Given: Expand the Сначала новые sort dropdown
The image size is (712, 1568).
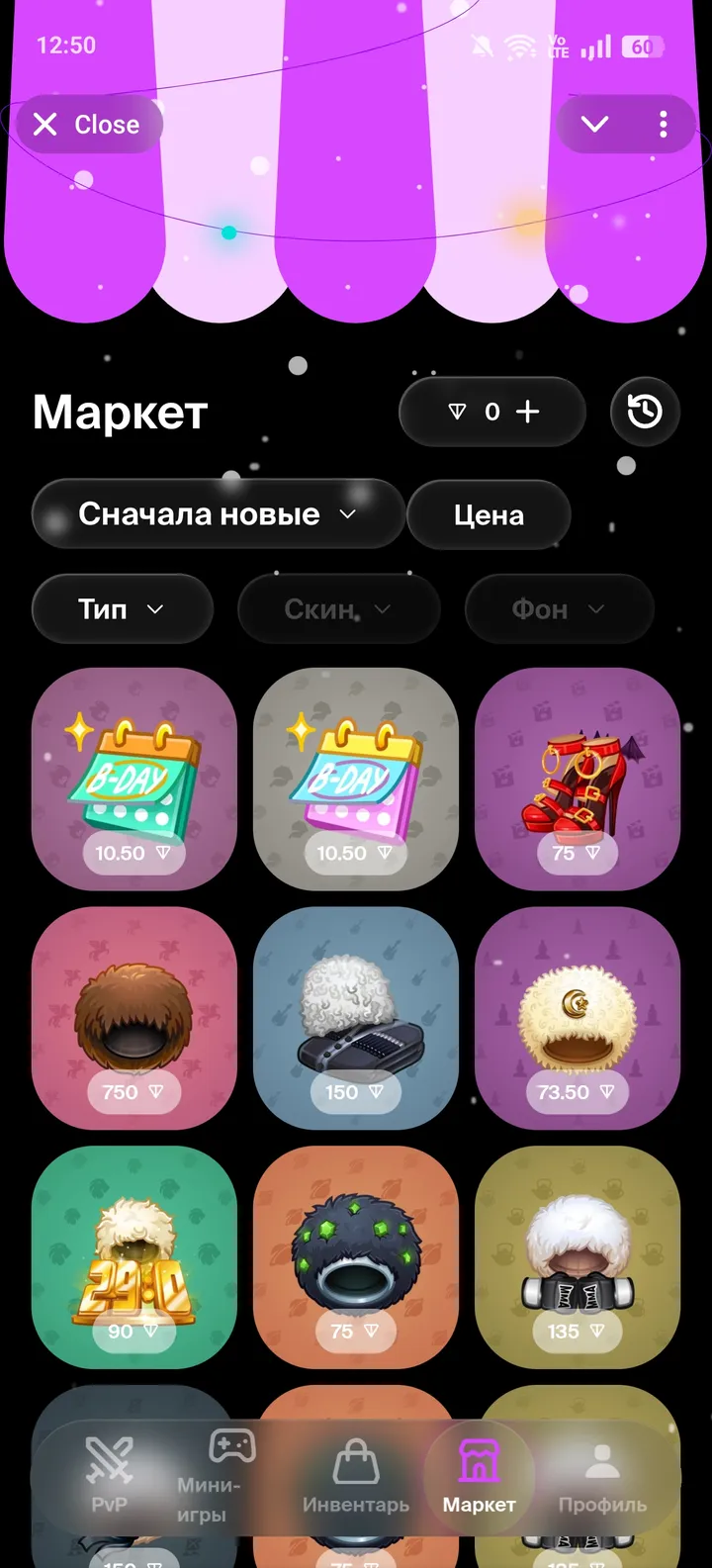Looking at the screenshot, I should (x=218, y=514).
